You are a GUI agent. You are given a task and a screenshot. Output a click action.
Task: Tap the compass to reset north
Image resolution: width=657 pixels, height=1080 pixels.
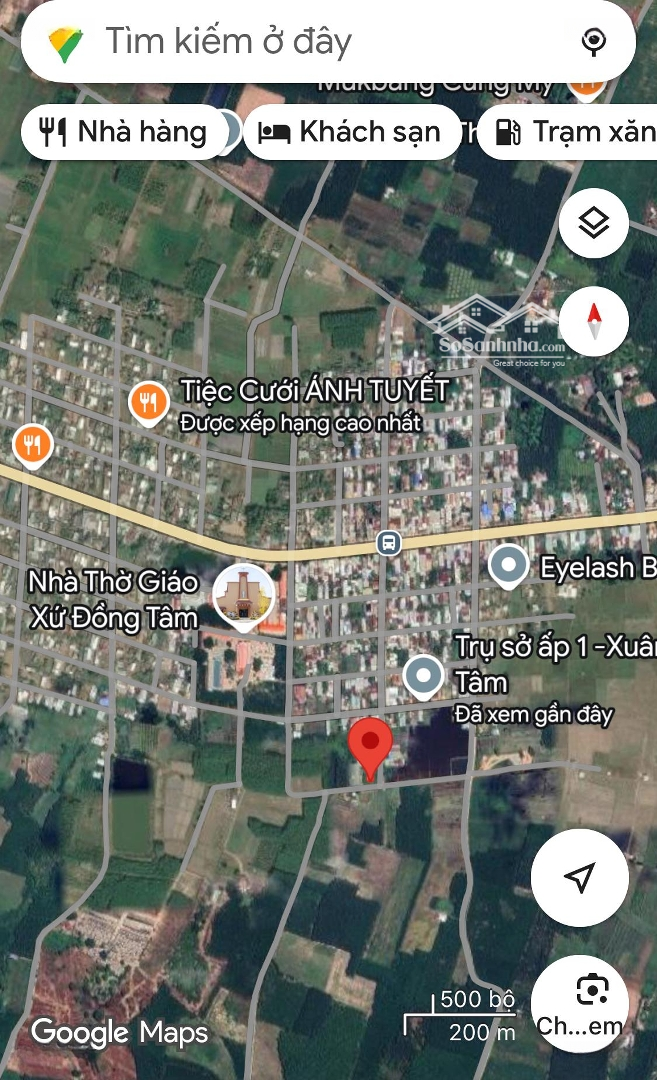(594, 321)
